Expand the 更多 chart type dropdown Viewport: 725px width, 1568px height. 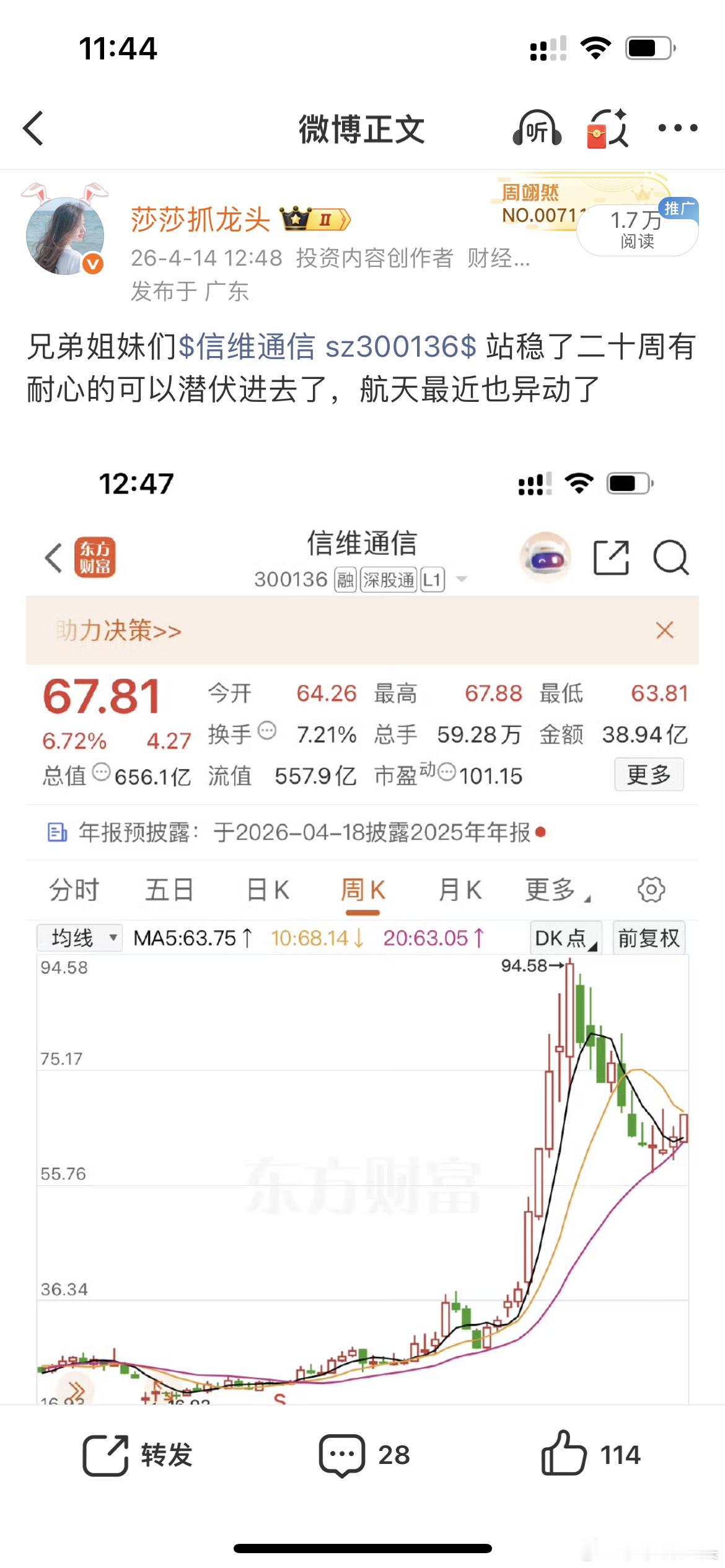tap(553, 890)
